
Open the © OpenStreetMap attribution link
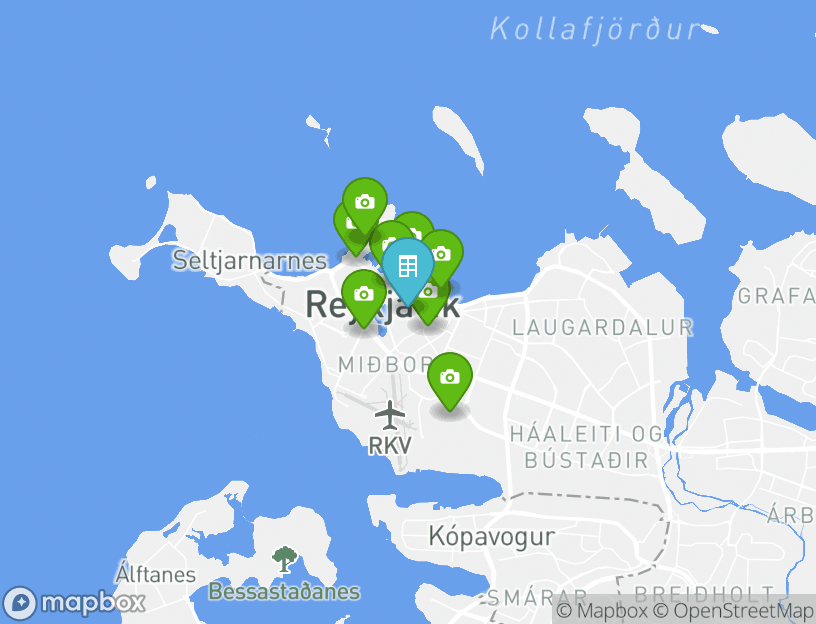[x=734, y=611]
